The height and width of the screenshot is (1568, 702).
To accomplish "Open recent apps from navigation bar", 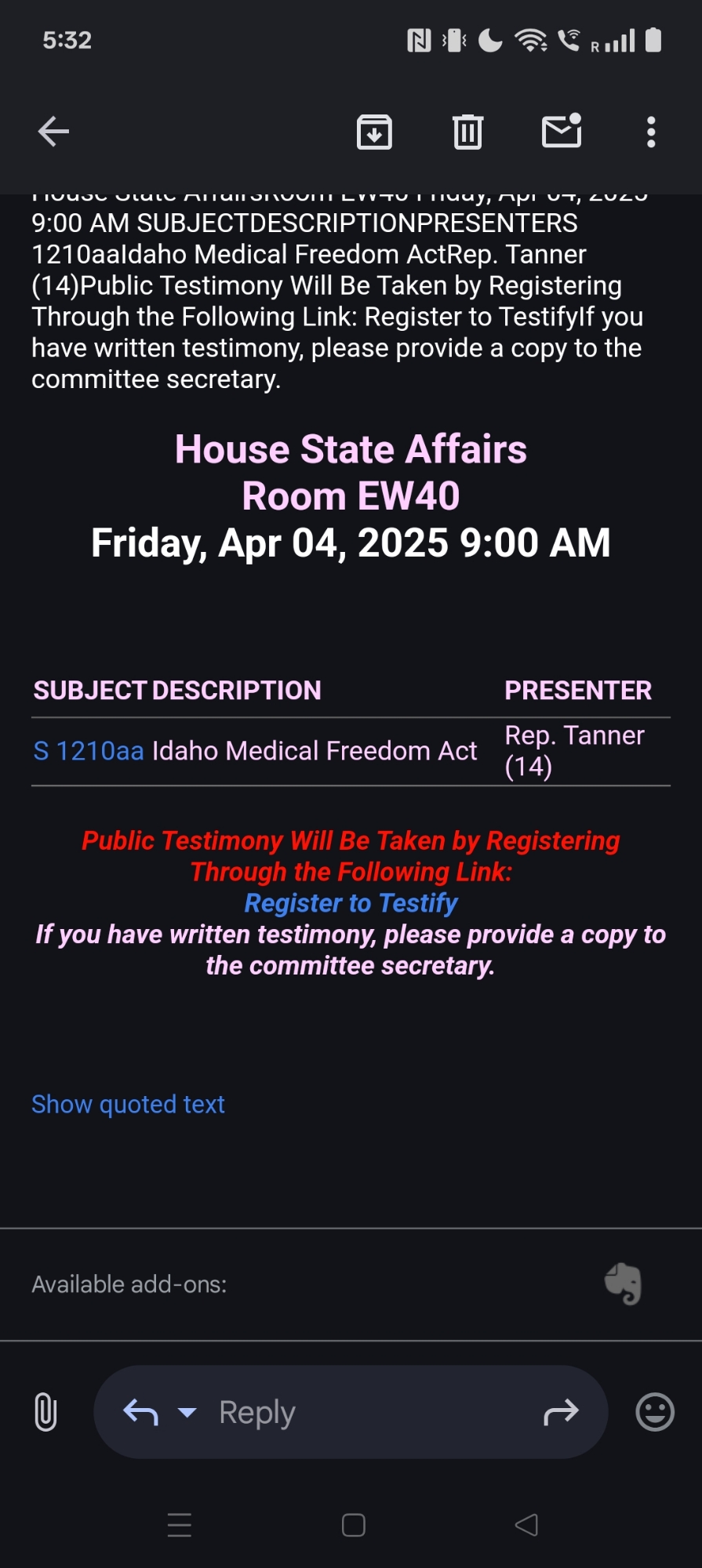I will point(180,1525).
